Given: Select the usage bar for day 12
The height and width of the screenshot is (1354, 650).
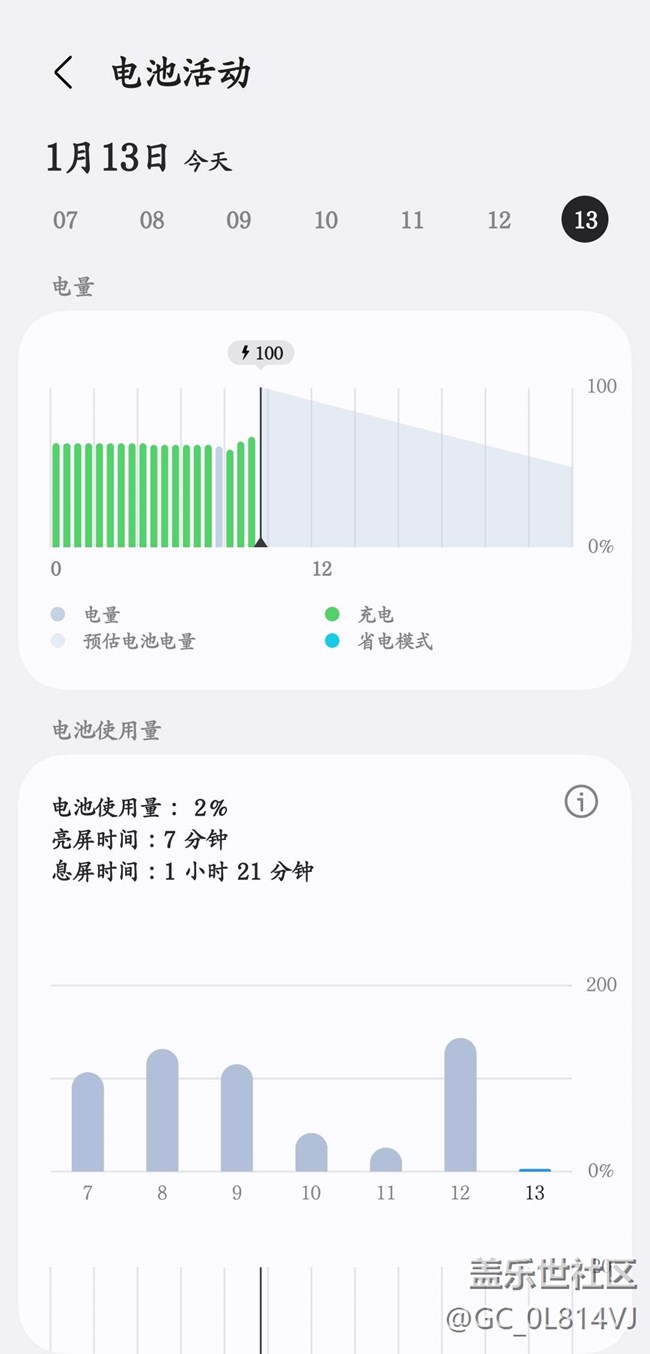Looking at the screenshot, I should (460, 1105).
